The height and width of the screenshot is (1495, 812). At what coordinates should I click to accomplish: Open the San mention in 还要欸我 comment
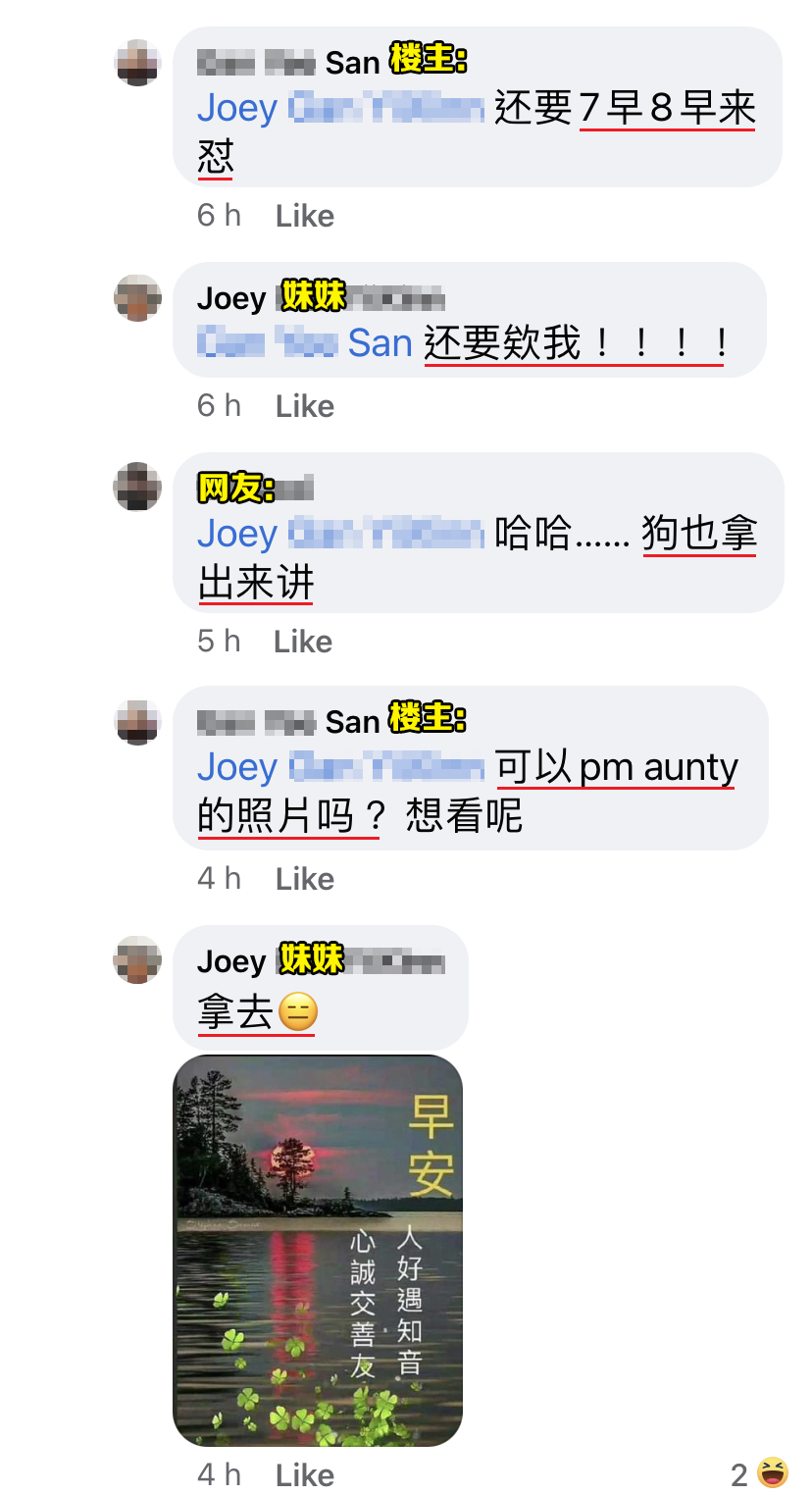click(304, 343)
